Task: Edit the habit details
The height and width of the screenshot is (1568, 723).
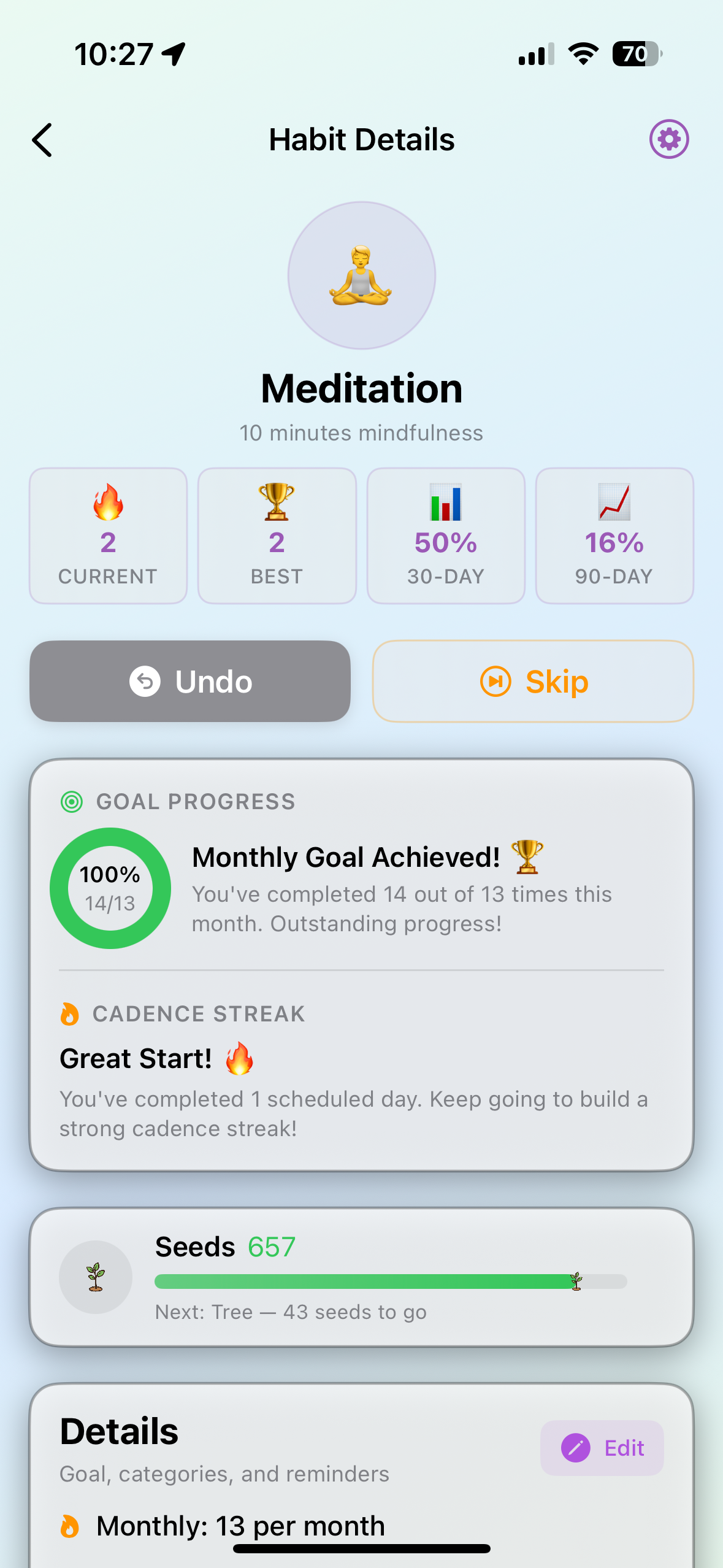Action: pyautogui.click(x=602, y=1448)
